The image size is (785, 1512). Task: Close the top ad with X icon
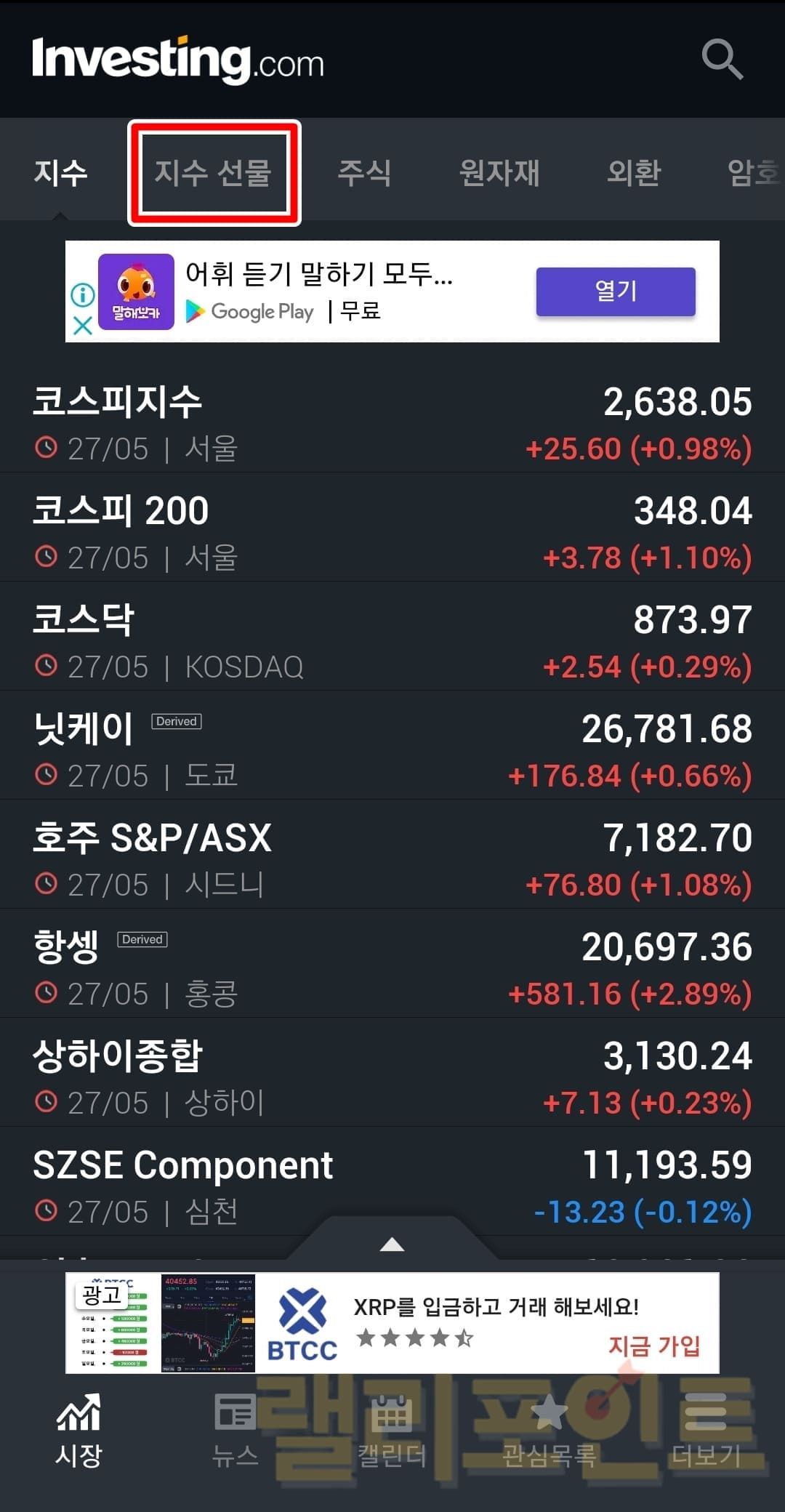coord(83,325)
